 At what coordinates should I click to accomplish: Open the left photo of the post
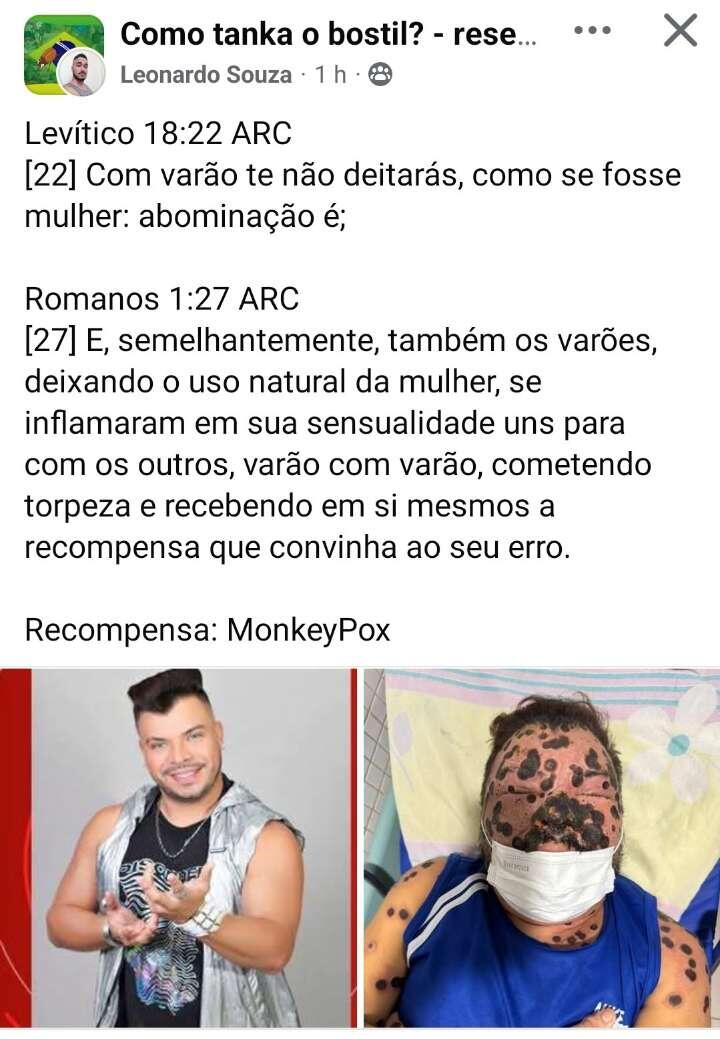point(178,846)
